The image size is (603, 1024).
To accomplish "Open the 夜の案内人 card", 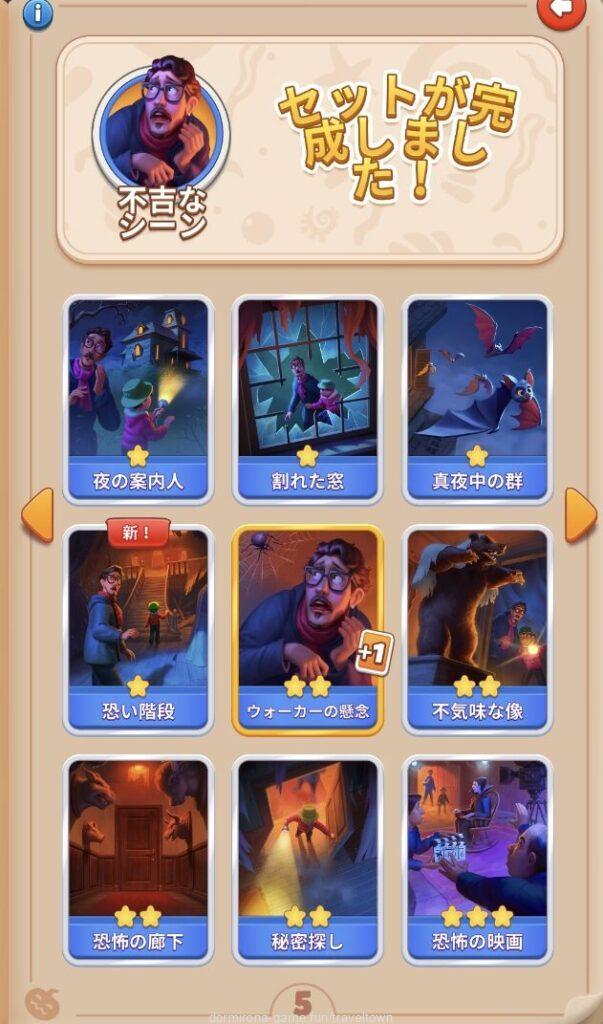I will [x=138, y=398].
